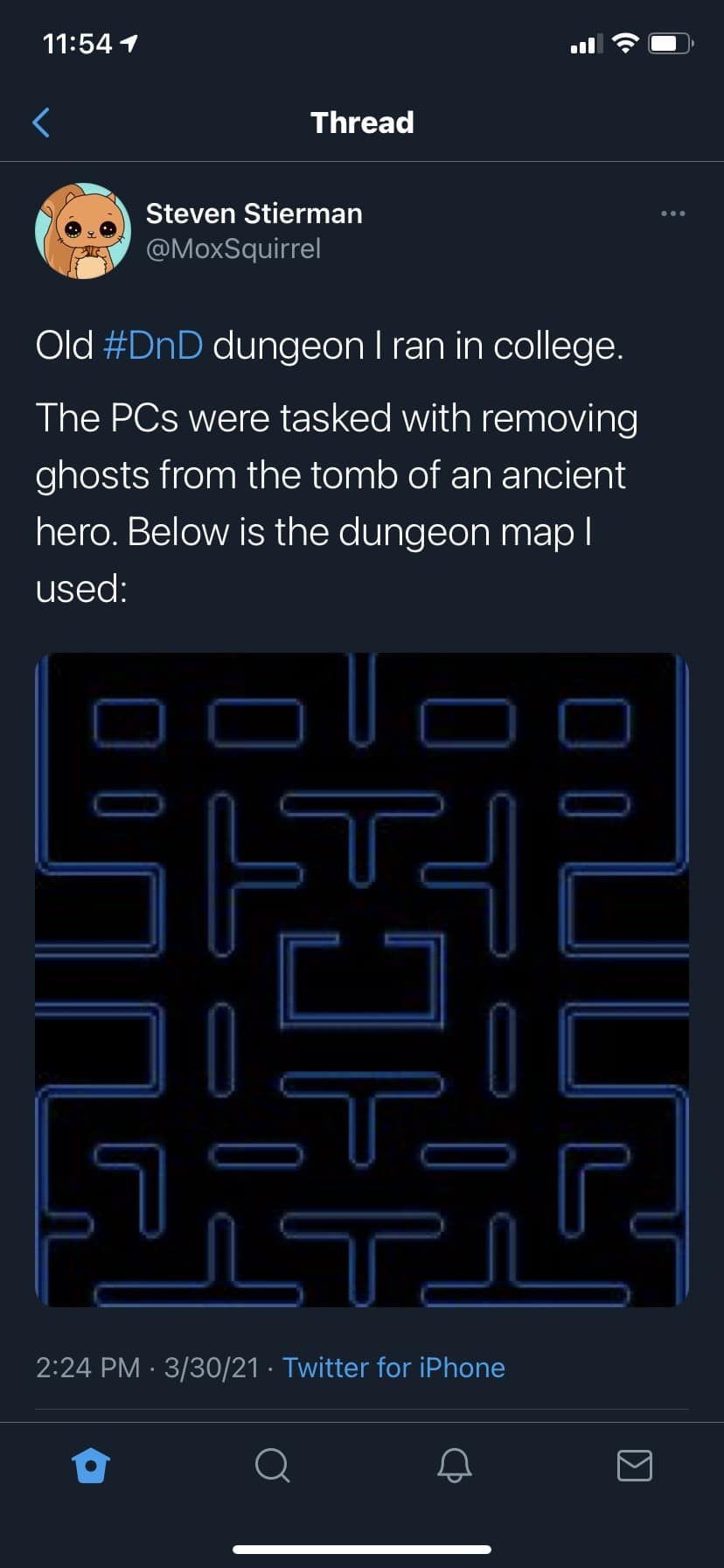724x1568 pixels.
Task: Switch to the Search tab
Action: [x=272, y=1465]
